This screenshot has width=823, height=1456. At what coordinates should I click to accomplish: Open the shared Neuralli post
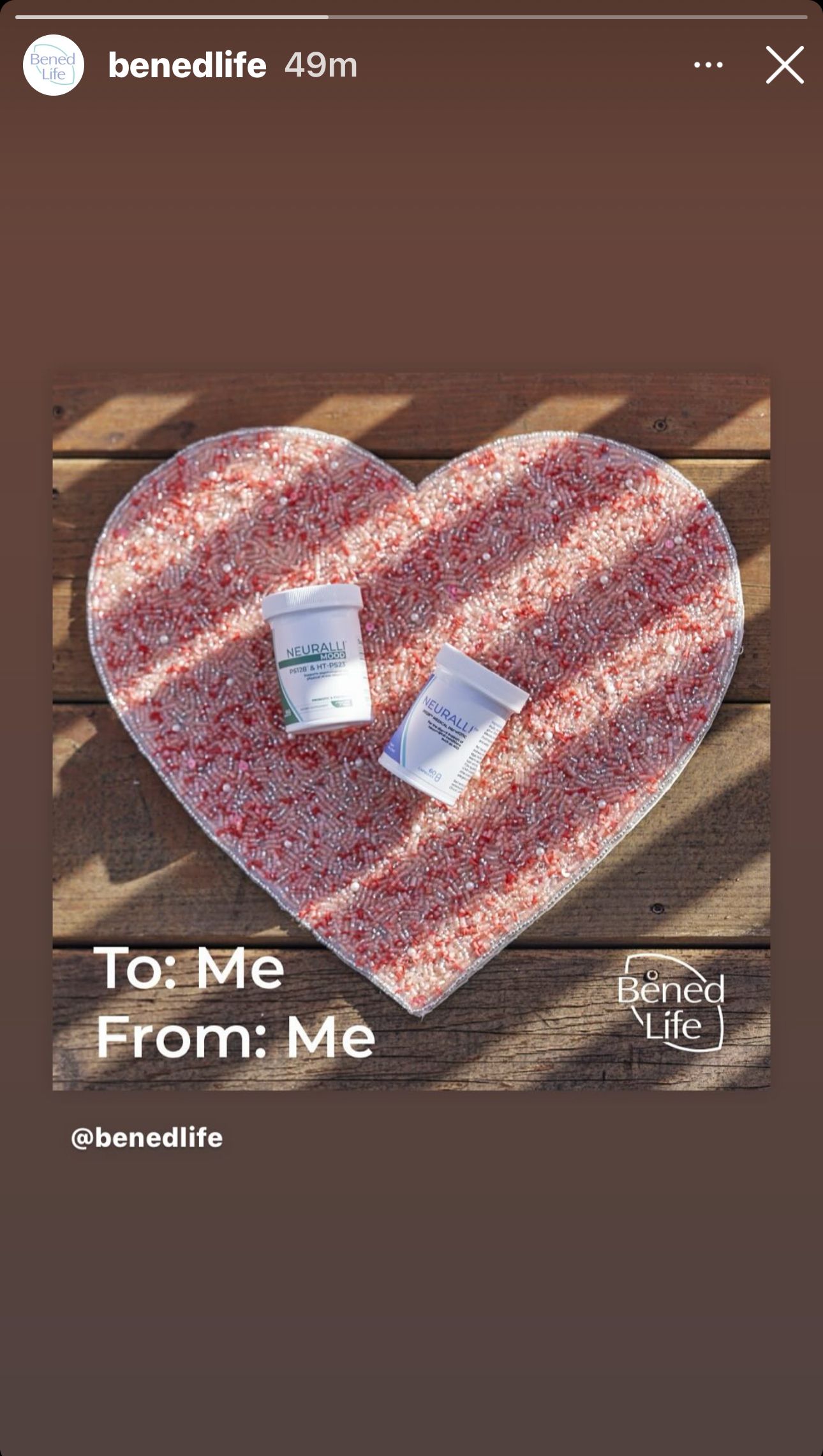pos(411,731)
